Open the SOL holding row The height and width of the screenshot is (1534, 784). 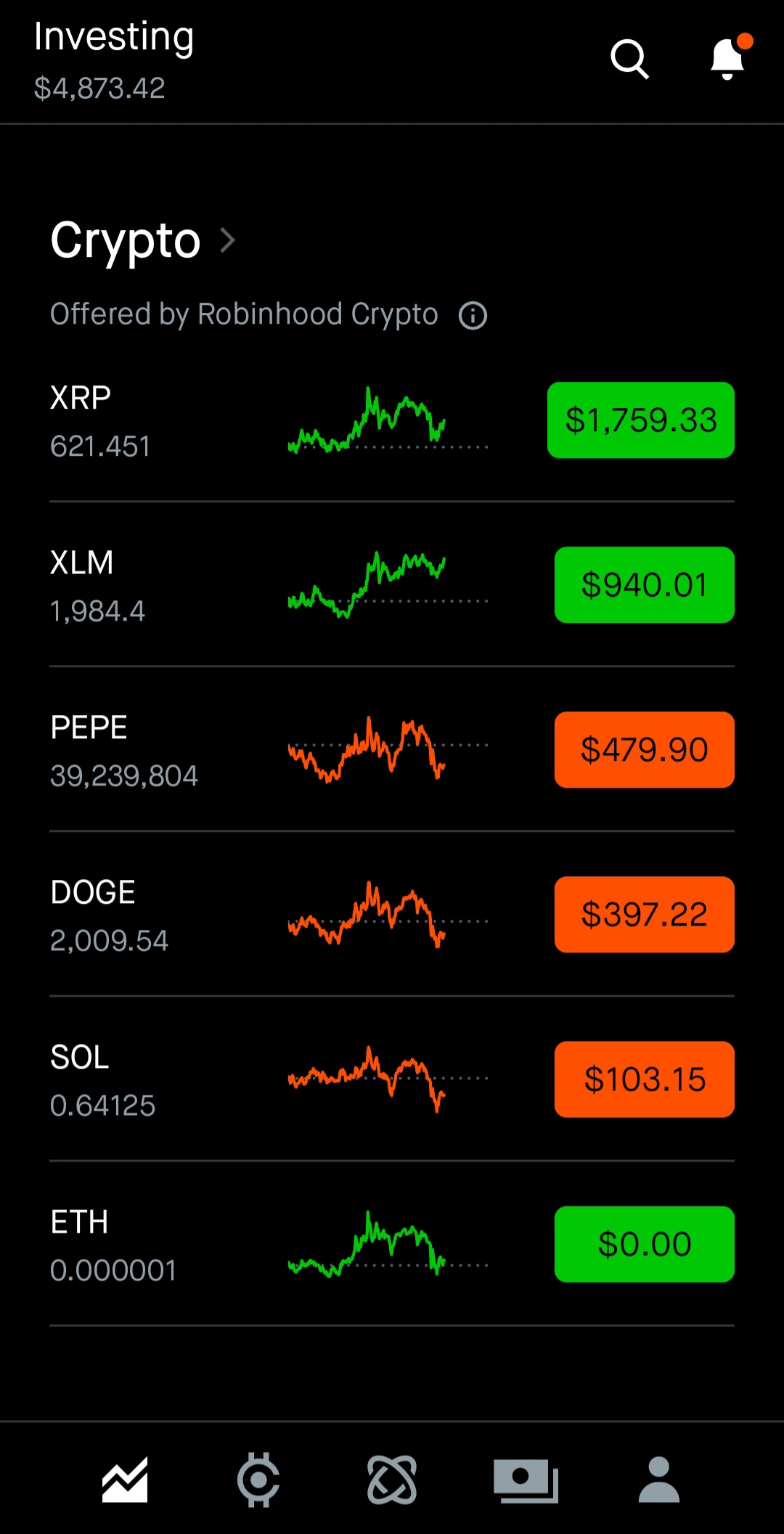(392, 1080)
